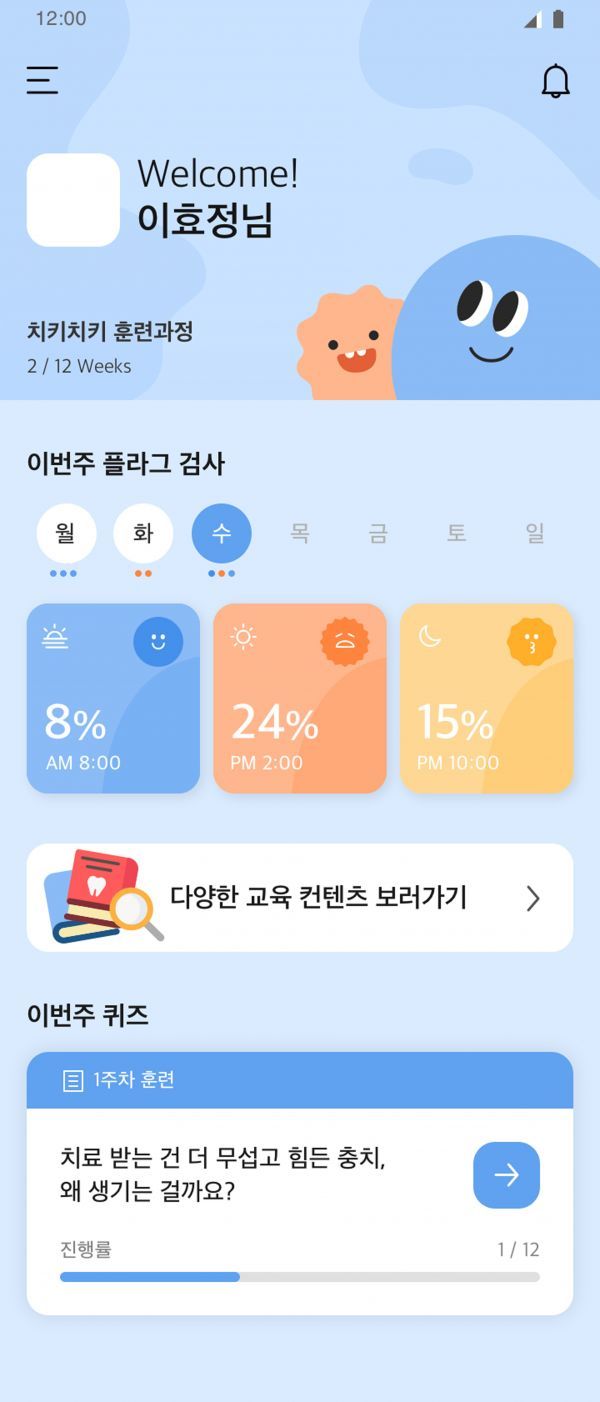Open 다양한 교육 컨텐츠 보러가기 banner
Image resolution: width=600 pixels, height=1402 pixels.
pyautogui.click(x=300, y=897)
